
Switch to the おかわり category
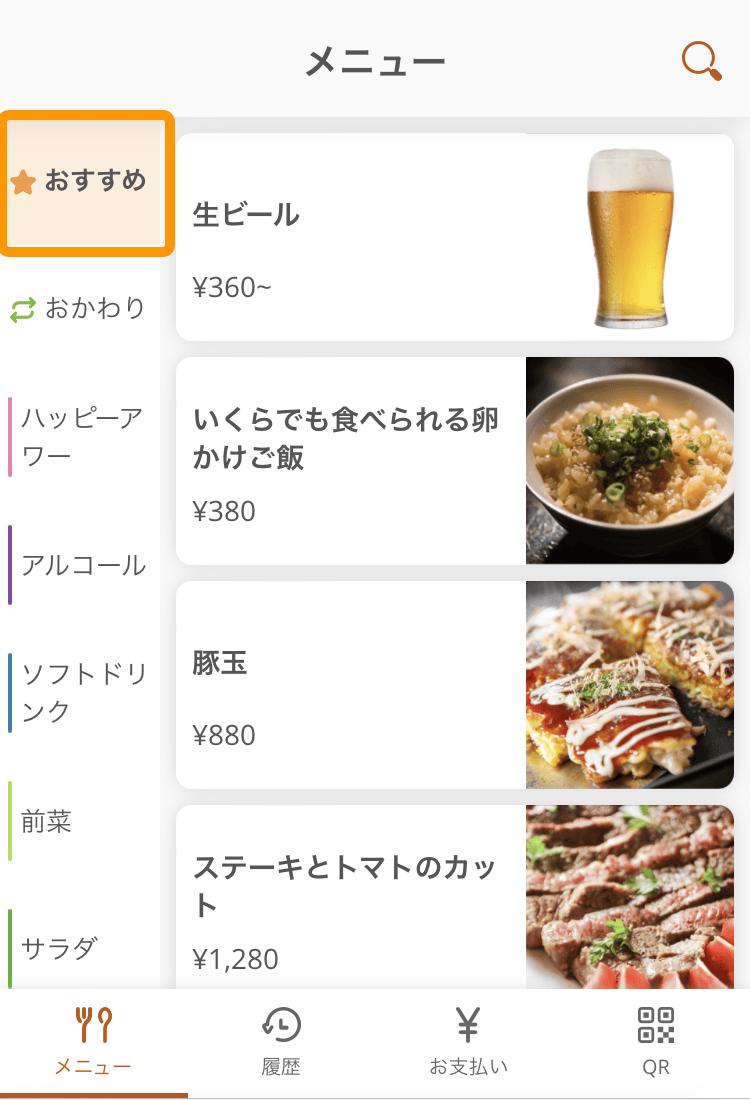(80, 309)
